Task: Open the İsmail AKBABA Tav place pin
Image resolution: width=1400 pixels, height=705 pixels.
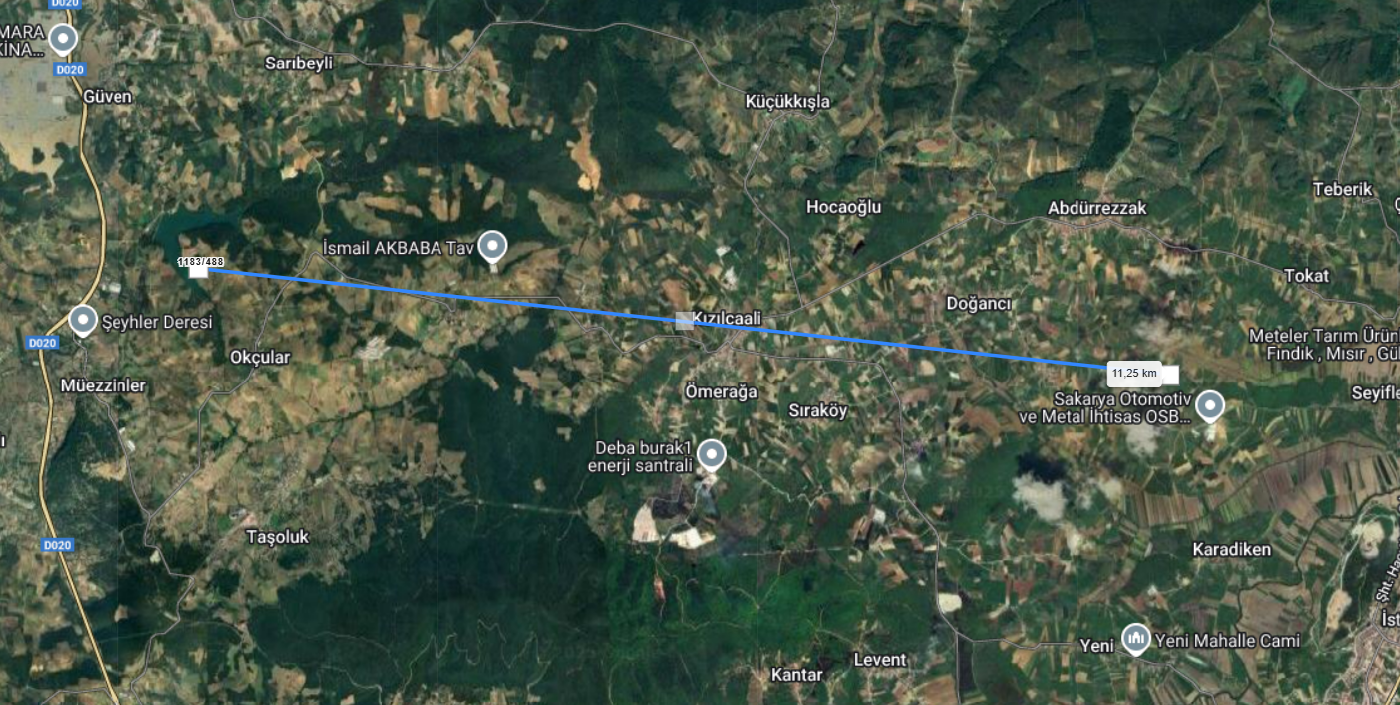Action: tap(491, 245)
